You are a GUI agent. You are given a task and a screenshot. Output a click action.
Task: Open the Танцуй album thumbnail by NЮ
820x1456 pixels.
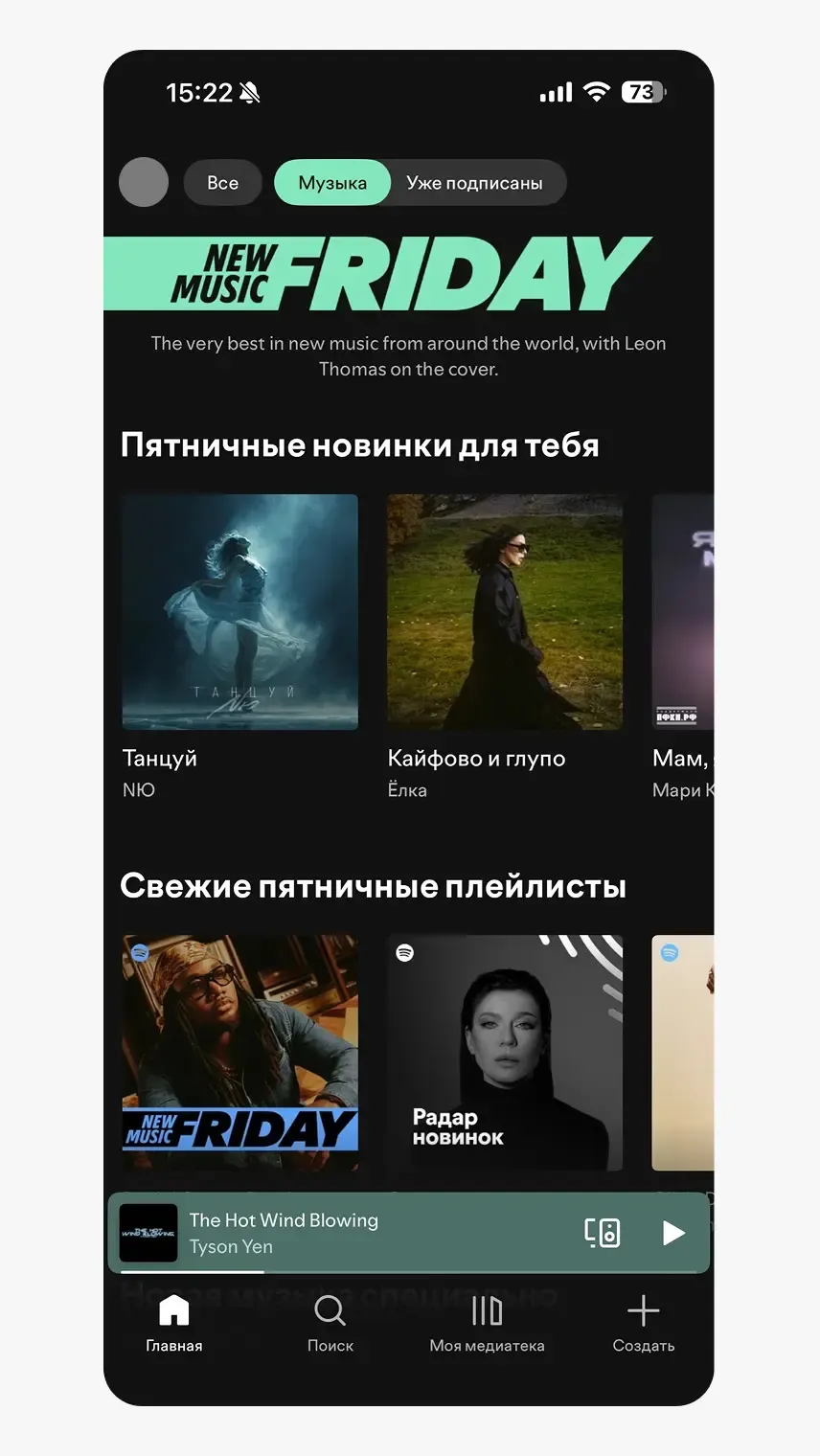coord(239,611)
